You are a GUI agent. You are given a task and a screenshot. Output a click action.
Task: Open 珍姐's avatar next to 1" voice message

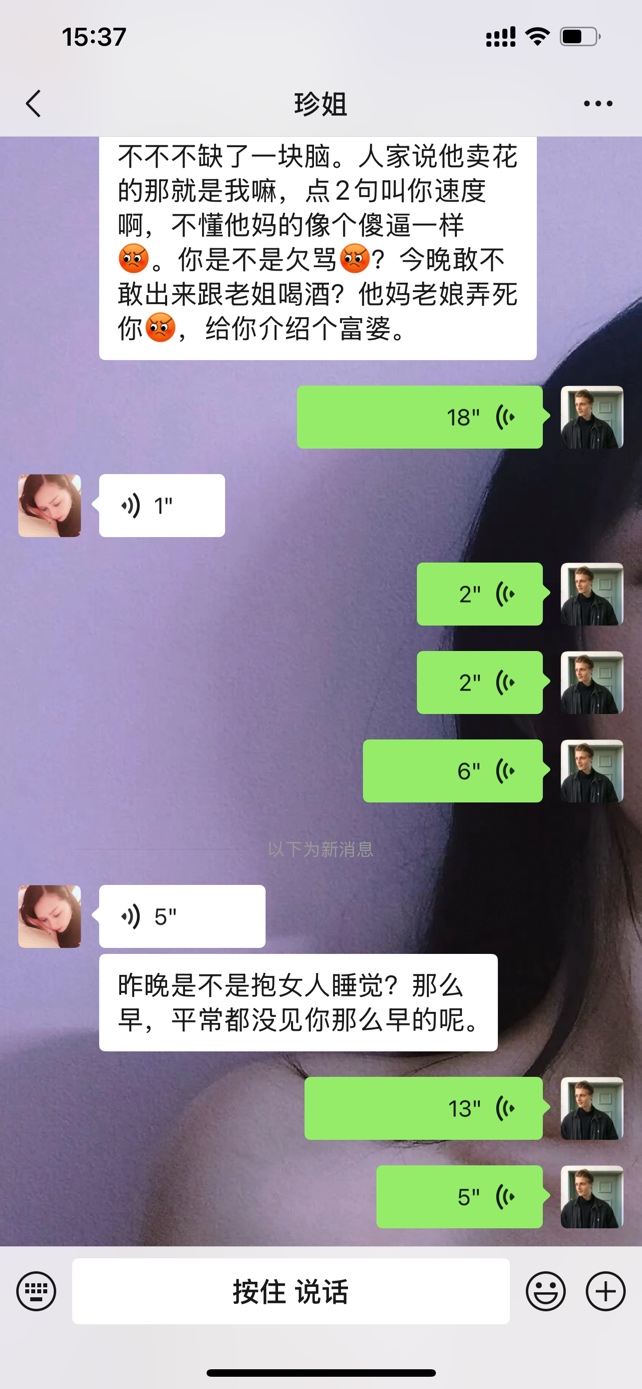(50, 506)
